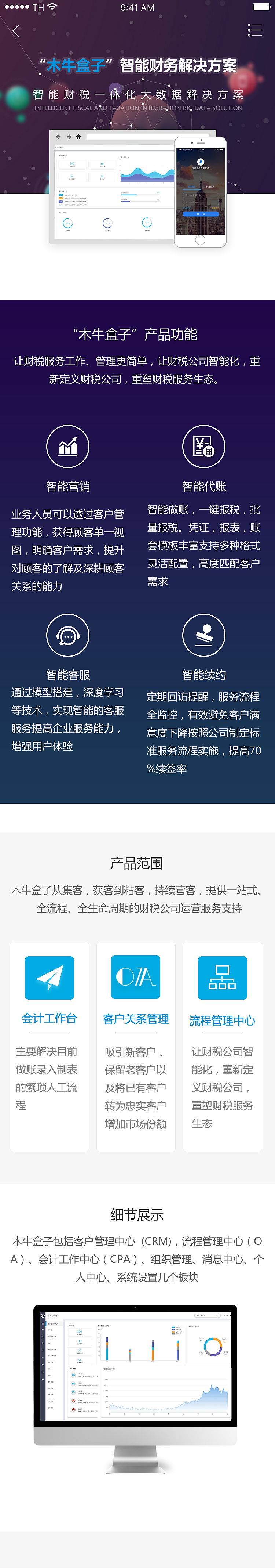Go back using the top-left arrow
Screen dimensions: 275x1568
click(x=16, y=30)
